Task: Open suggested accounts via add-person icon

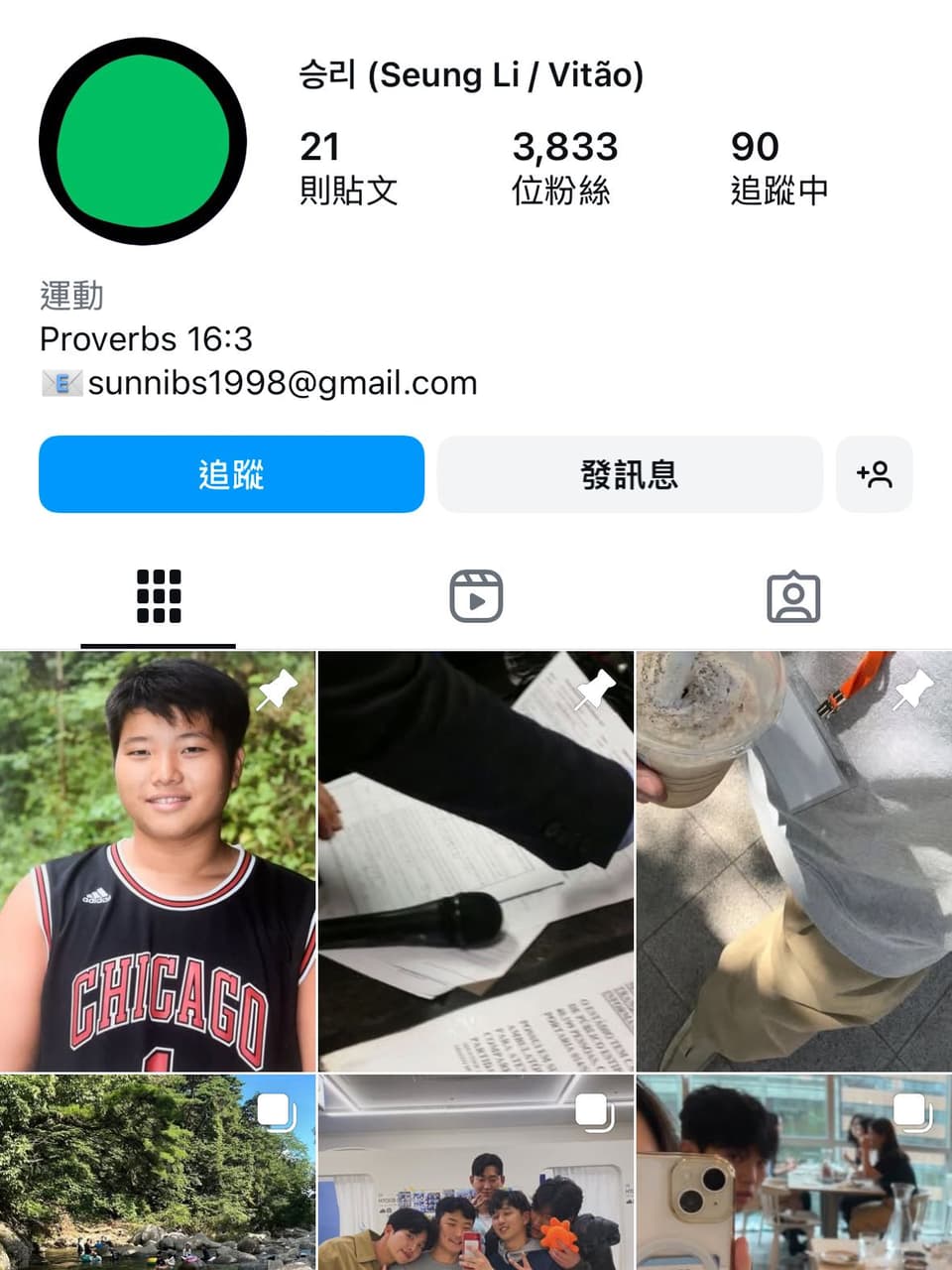Action: pyautogui.click(x=874, y=474)
